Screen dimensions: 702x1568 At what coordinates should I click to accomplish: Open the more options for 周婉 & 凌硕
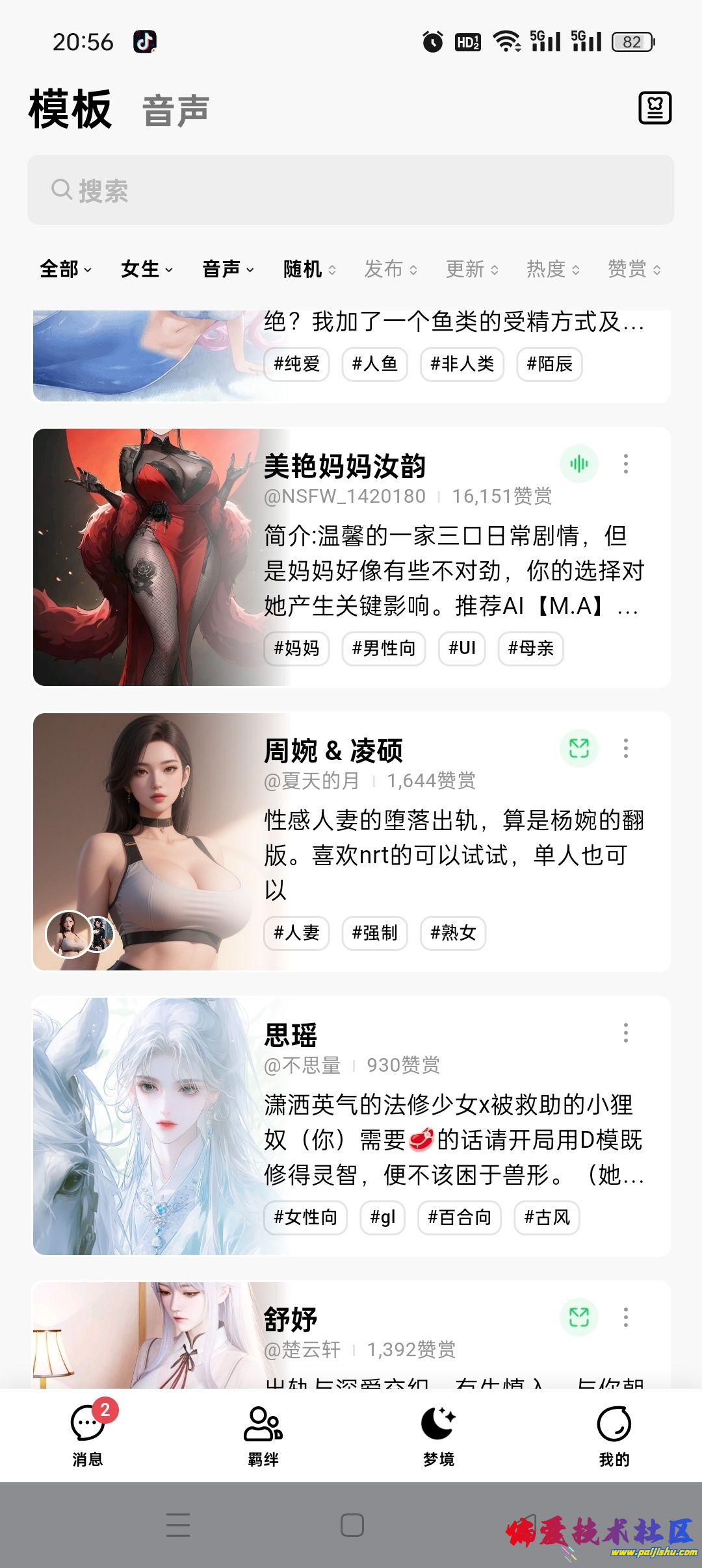[625, 748]
